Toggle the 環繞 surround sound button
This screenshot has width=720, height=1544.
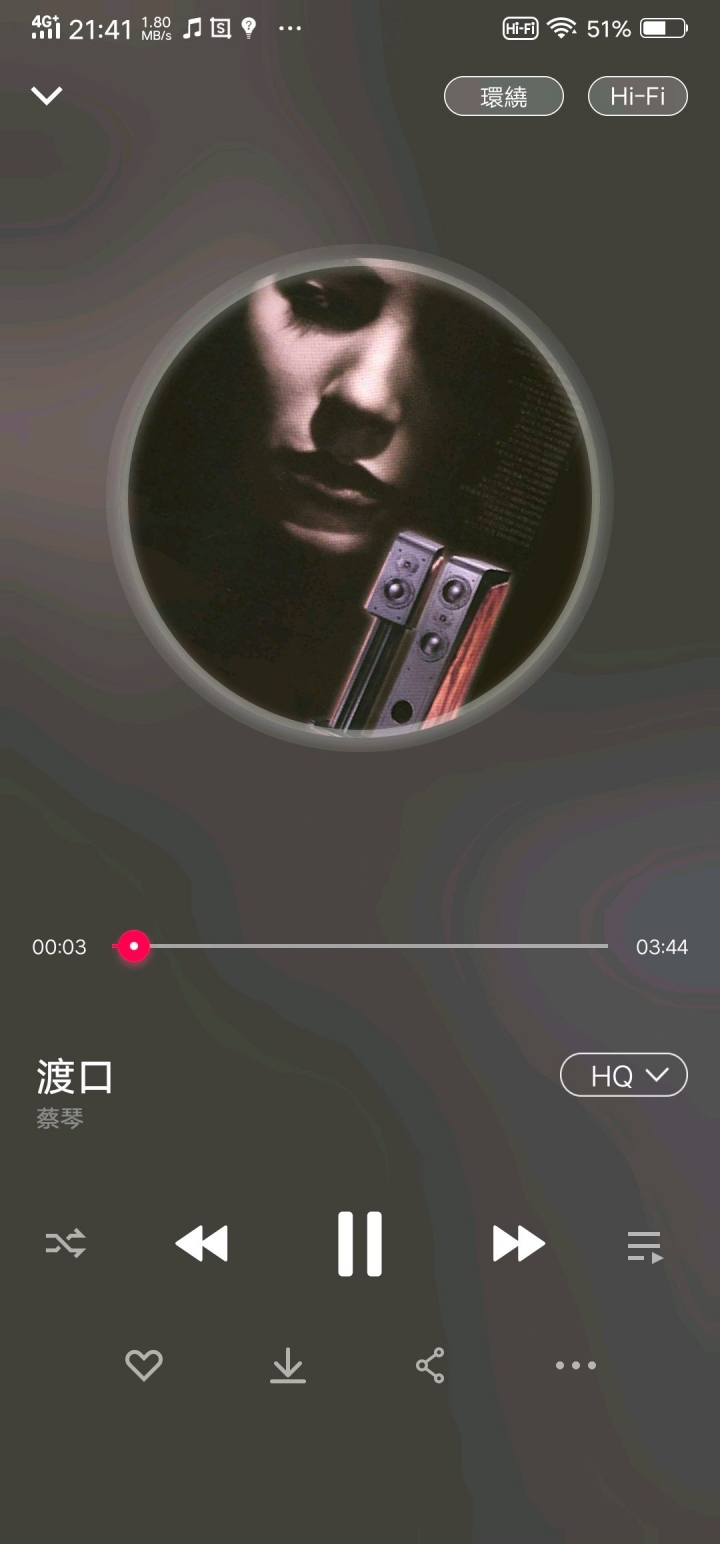pyautogui.click(x=504, y=97)
